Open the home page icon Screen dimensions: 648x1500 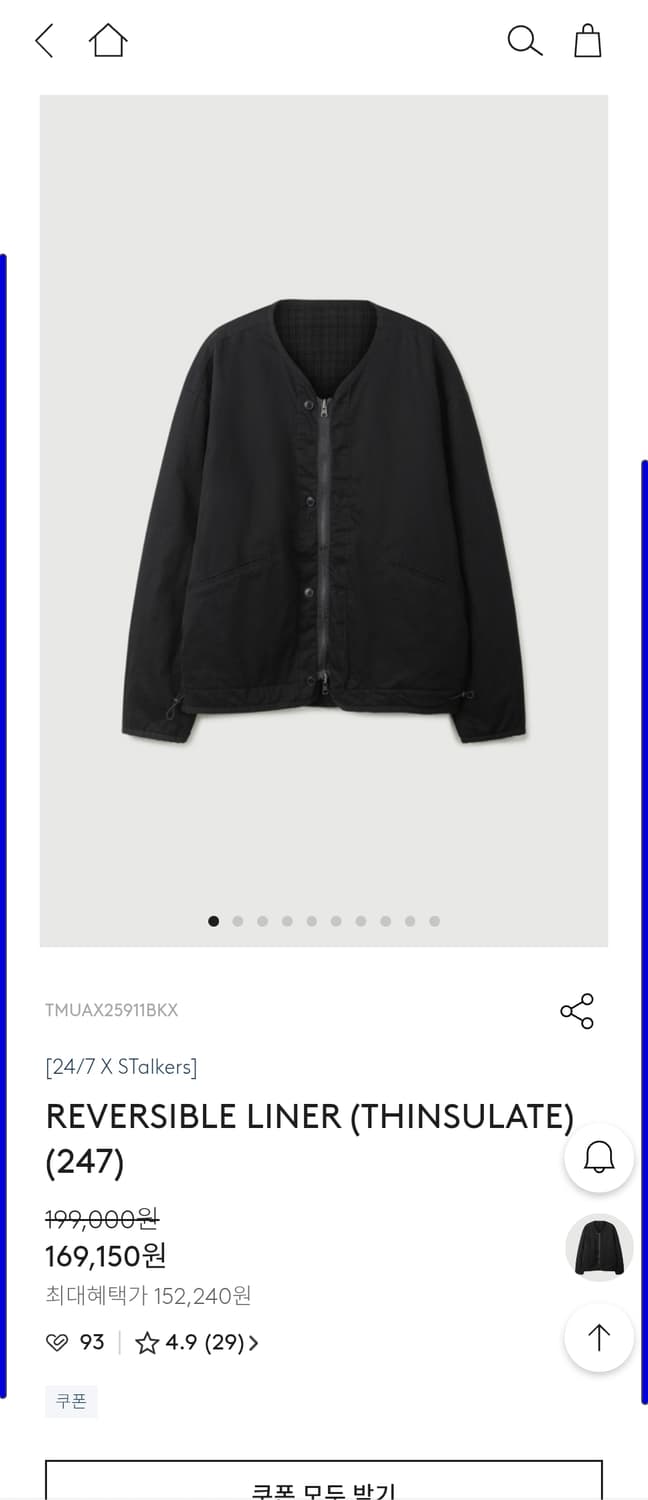tap(108, 41)
